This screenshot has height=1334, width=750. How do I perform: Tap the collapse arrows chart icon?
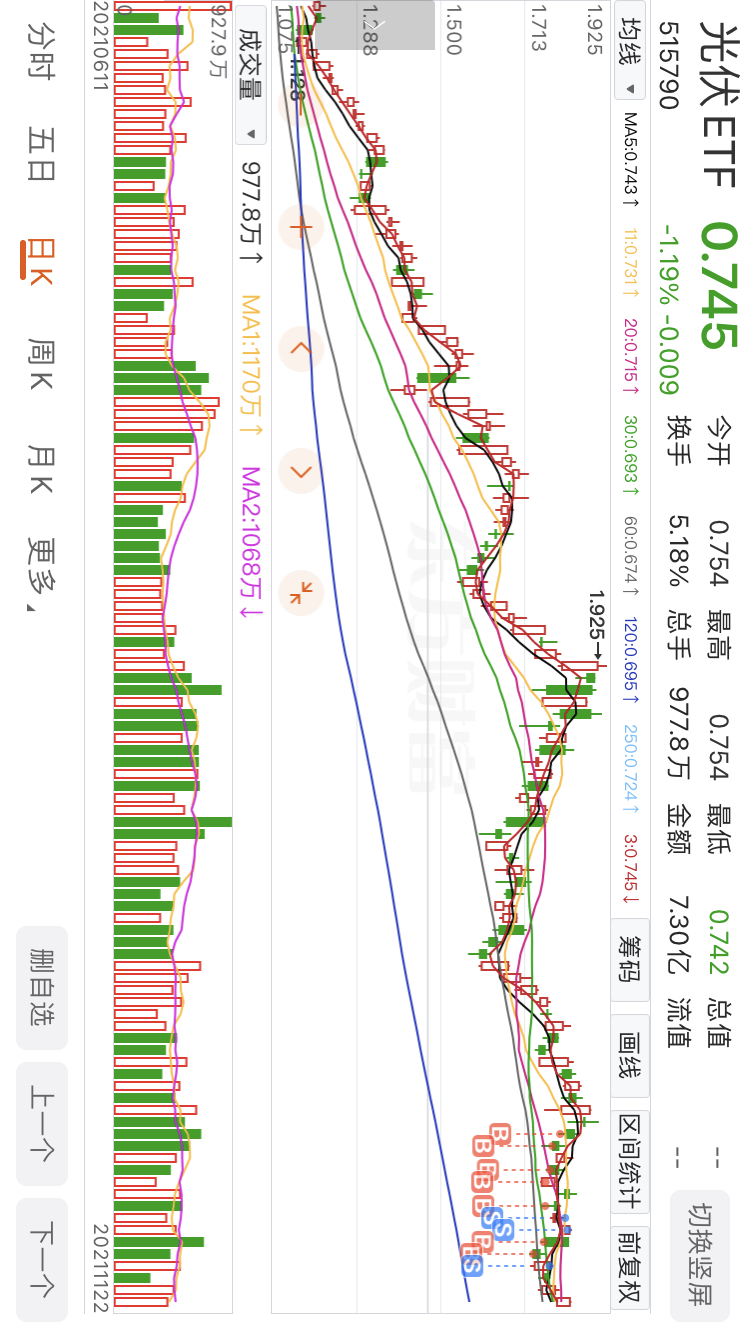[301, 592]
